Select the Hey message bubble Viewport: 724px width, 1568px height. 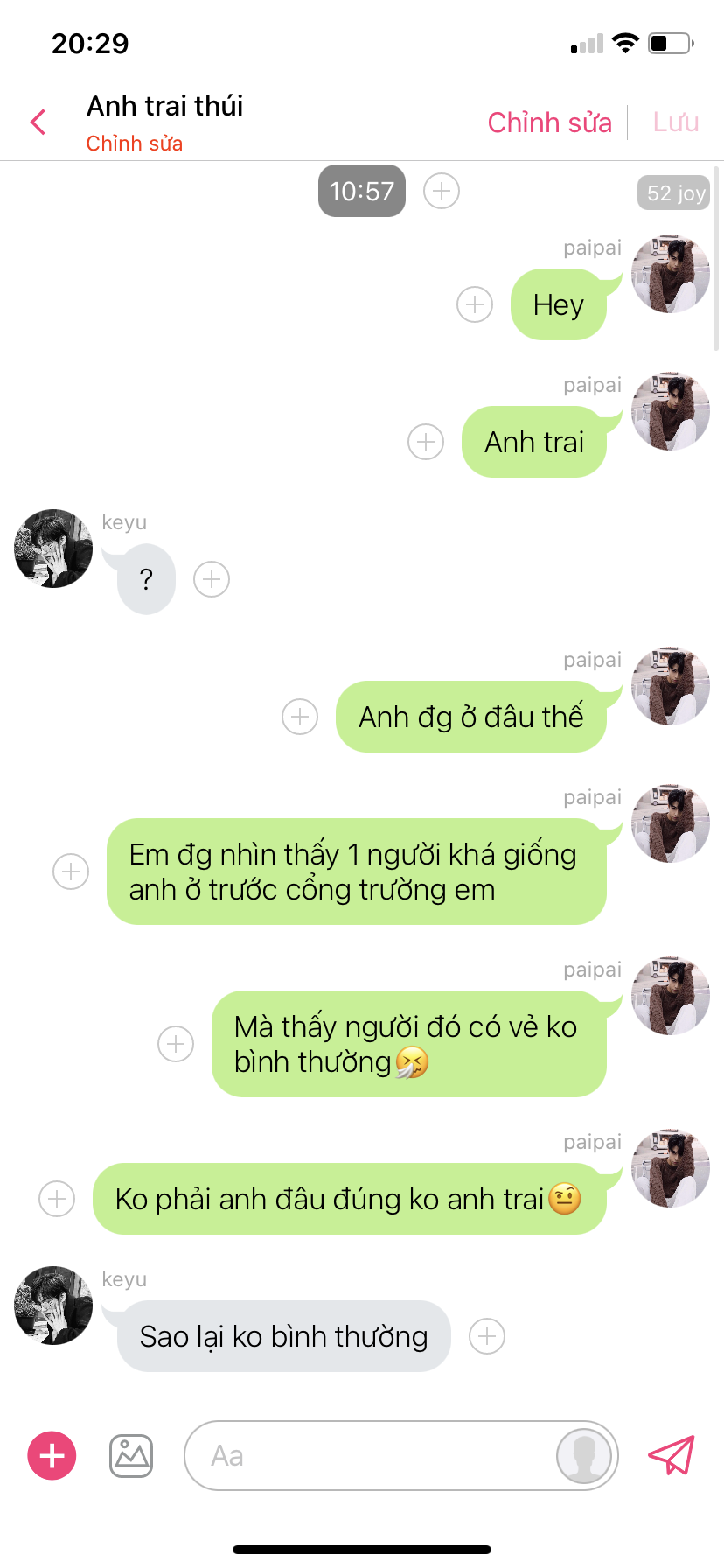click(x=558, y=304)
